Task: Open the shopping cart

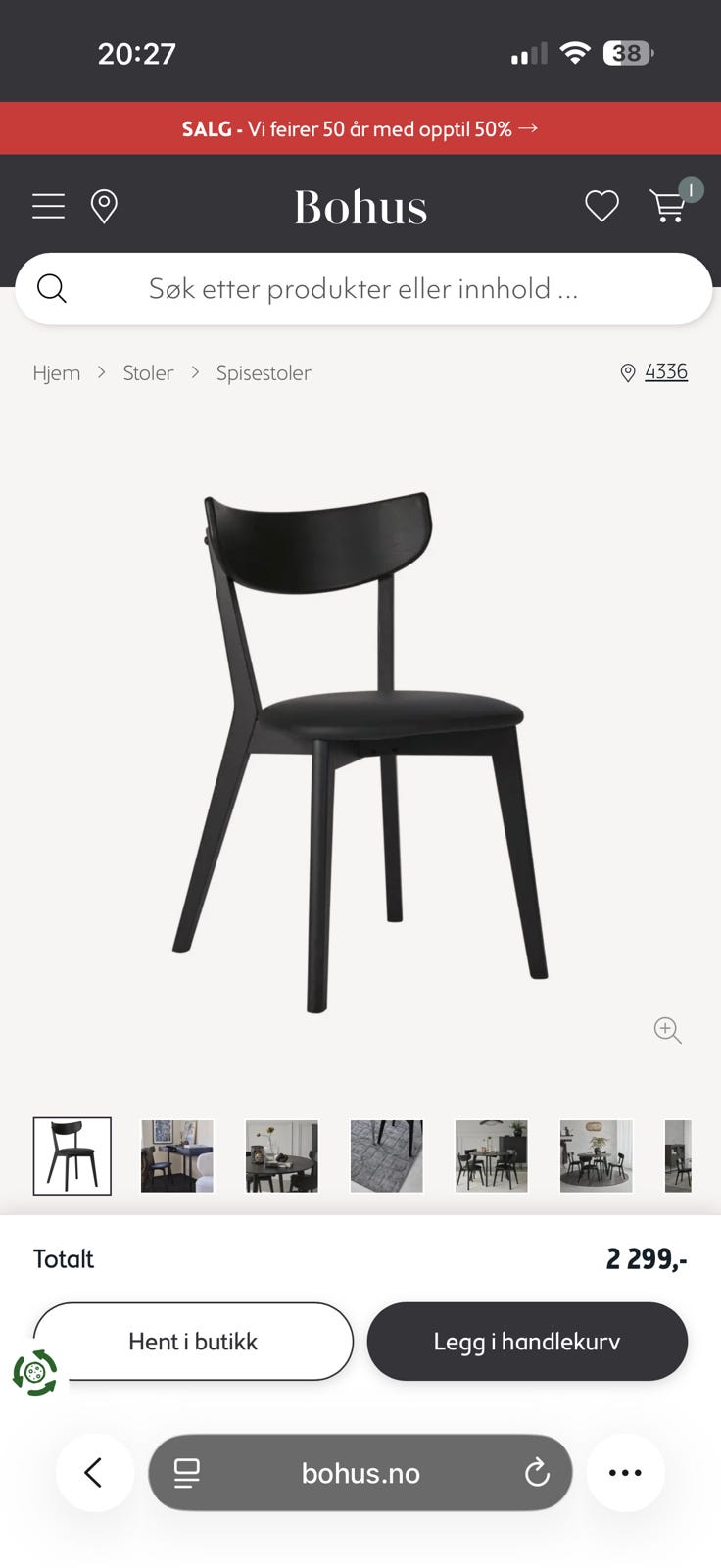Action: coord(669,206)
